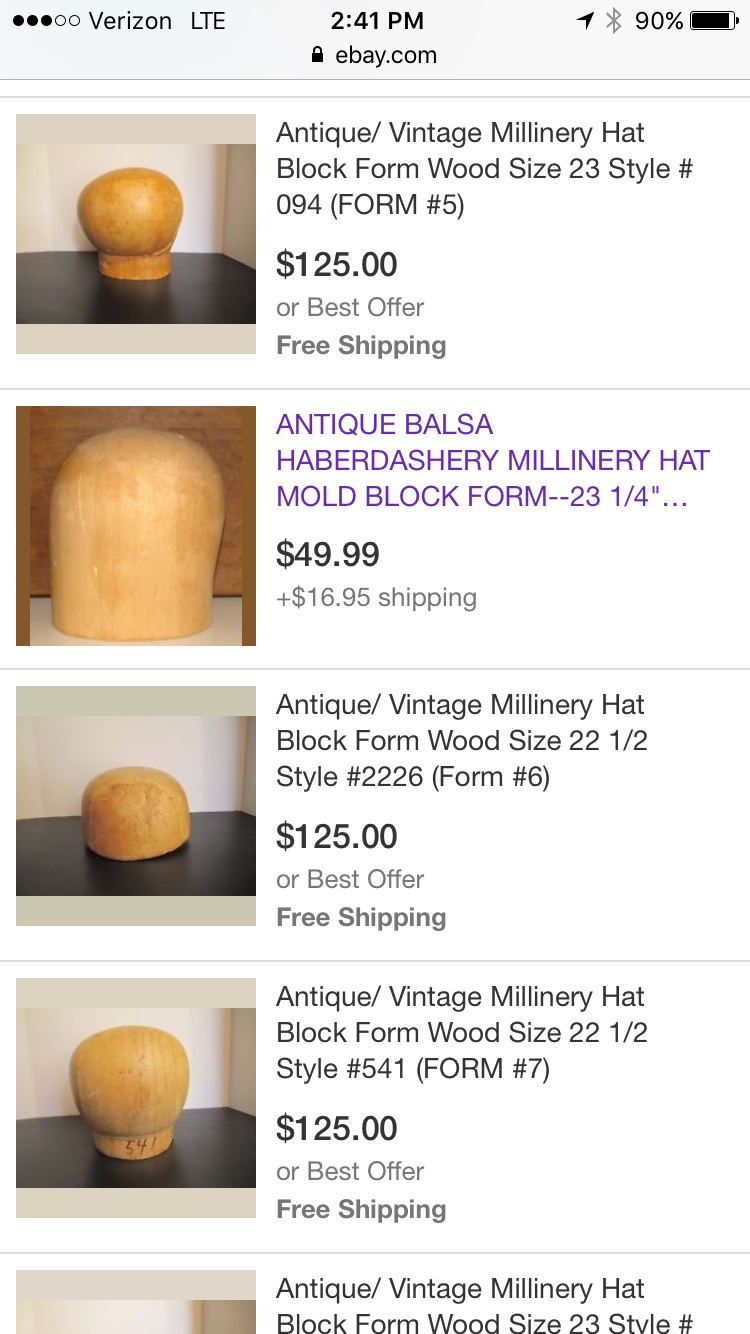View the photo for Style #2226 hat block

136,806
